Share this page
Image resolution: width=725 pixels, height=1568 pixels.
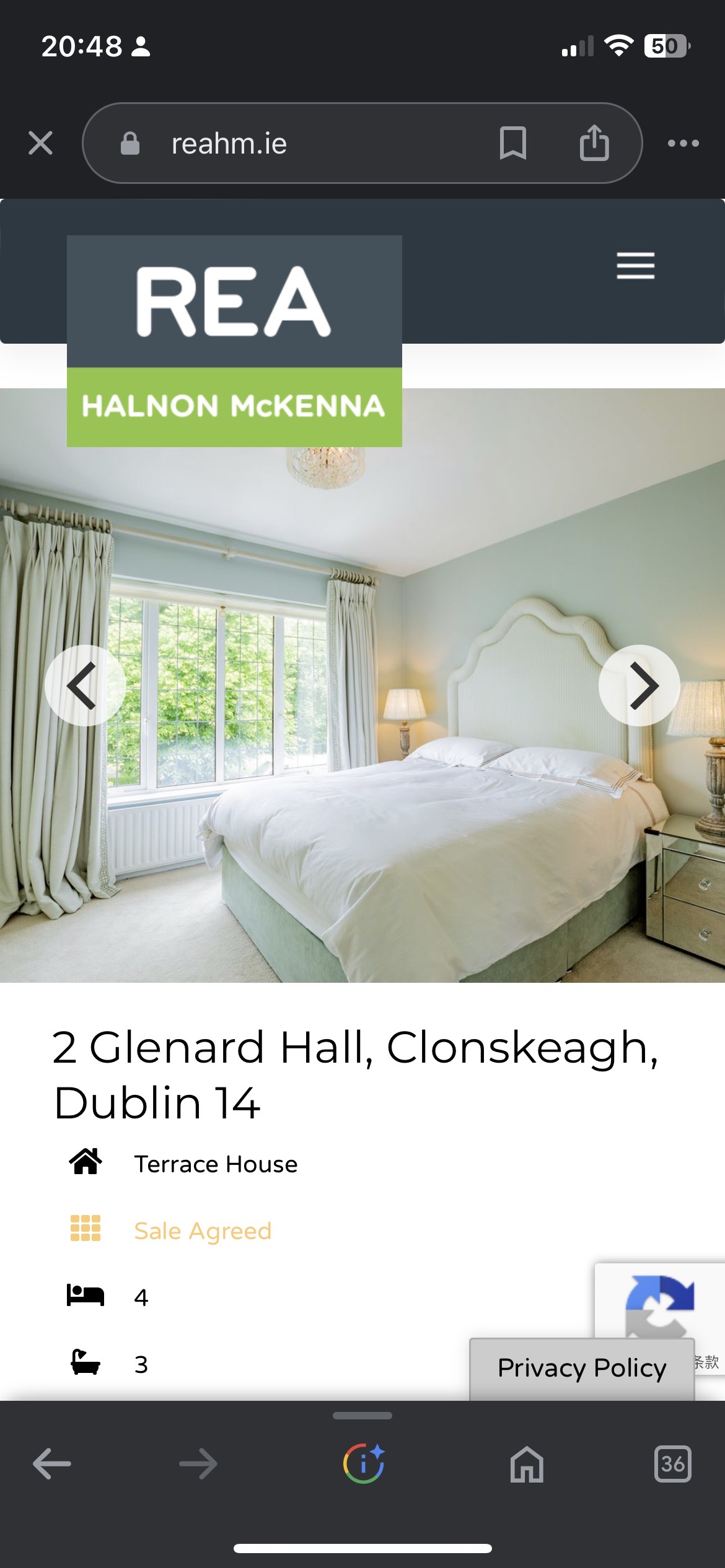point(594,144)
